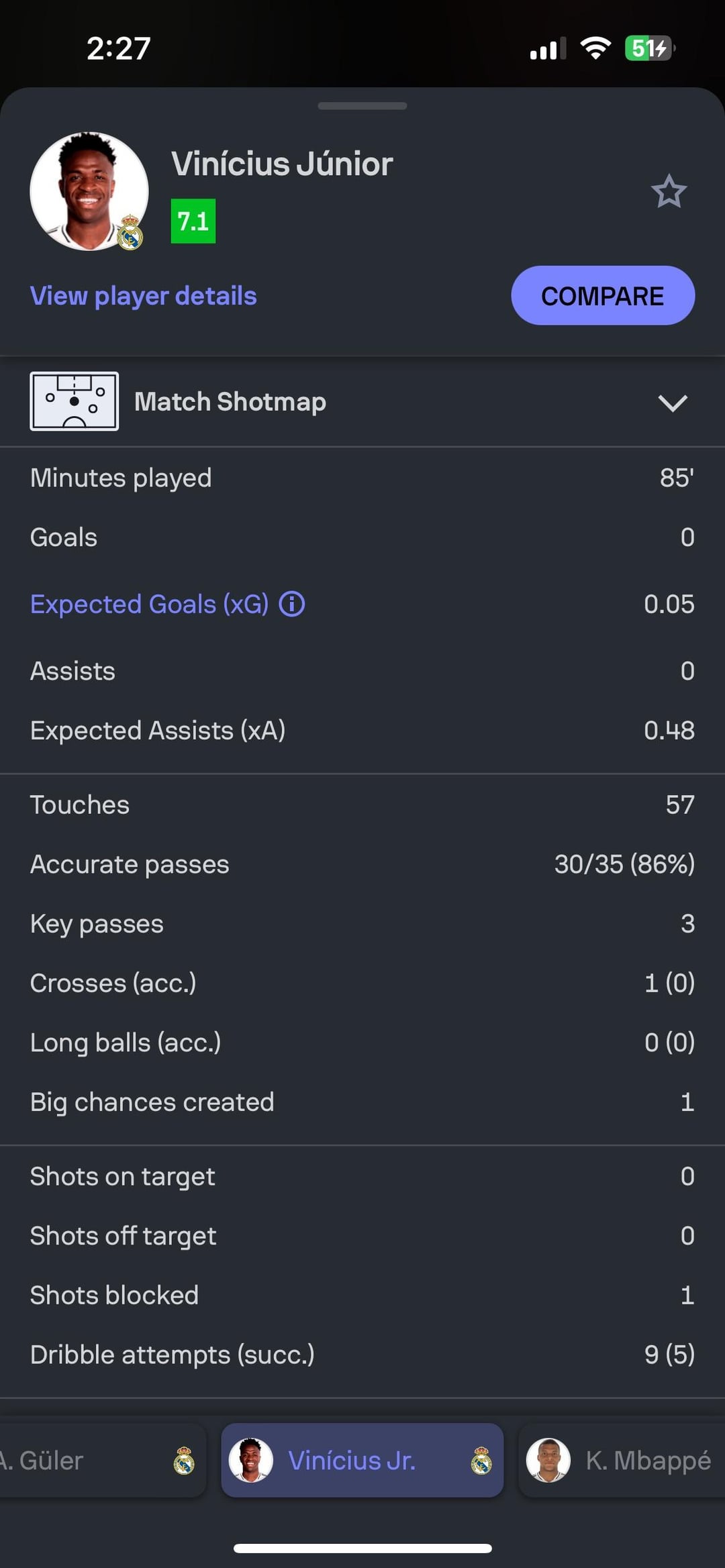Switch to the K. Mbappé player tab
The width and height of the screenshot is (725, 1568).
622,1460
